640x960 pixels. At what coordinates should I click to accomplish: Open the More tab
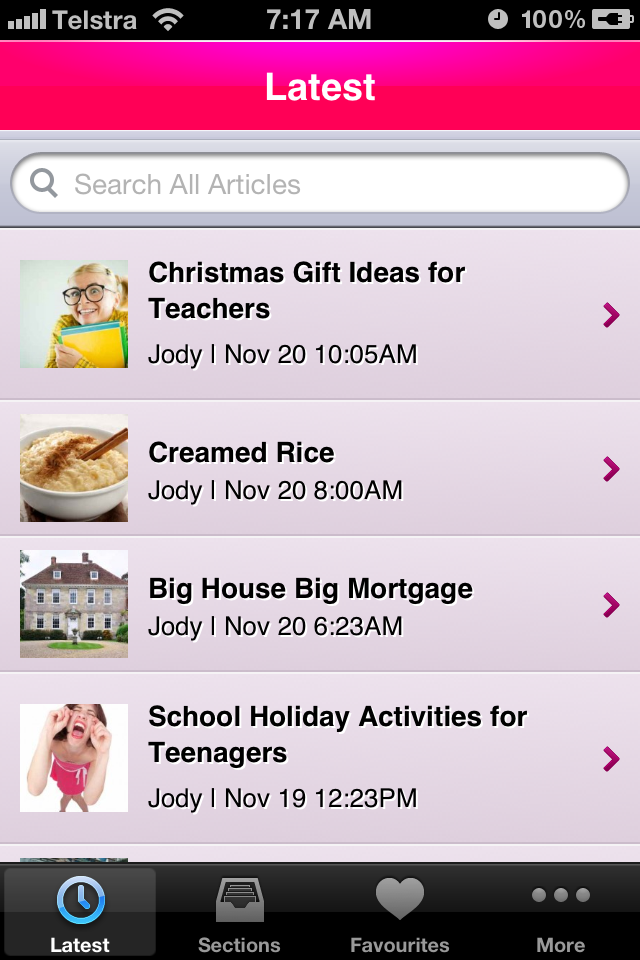point(560,912)
